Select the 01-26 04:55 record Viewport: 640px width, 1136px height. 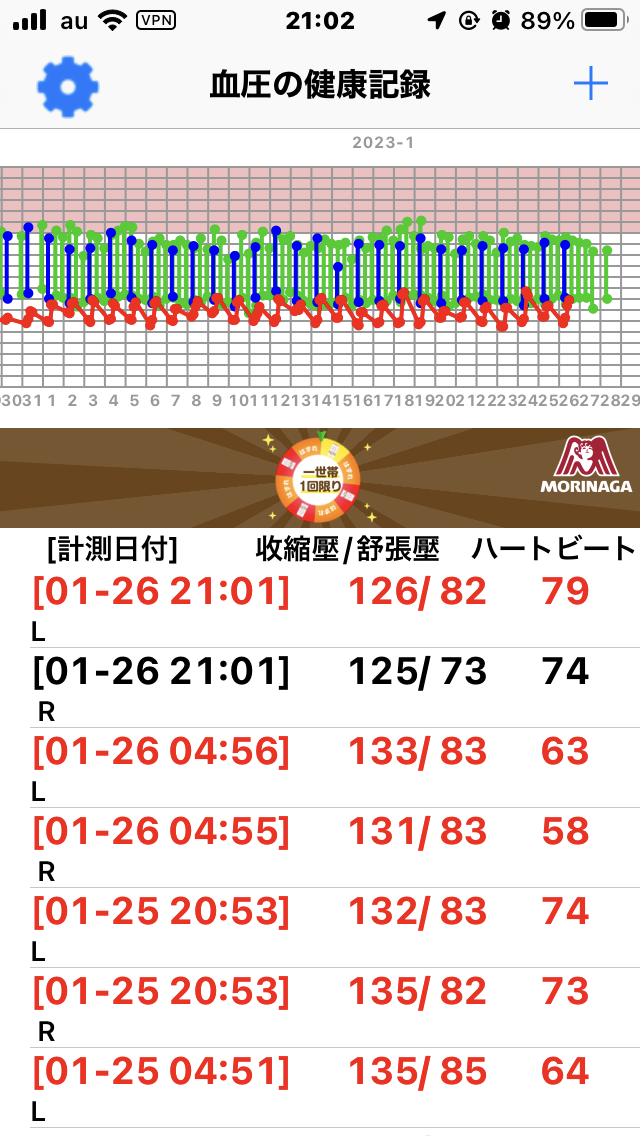pos(320,847)
